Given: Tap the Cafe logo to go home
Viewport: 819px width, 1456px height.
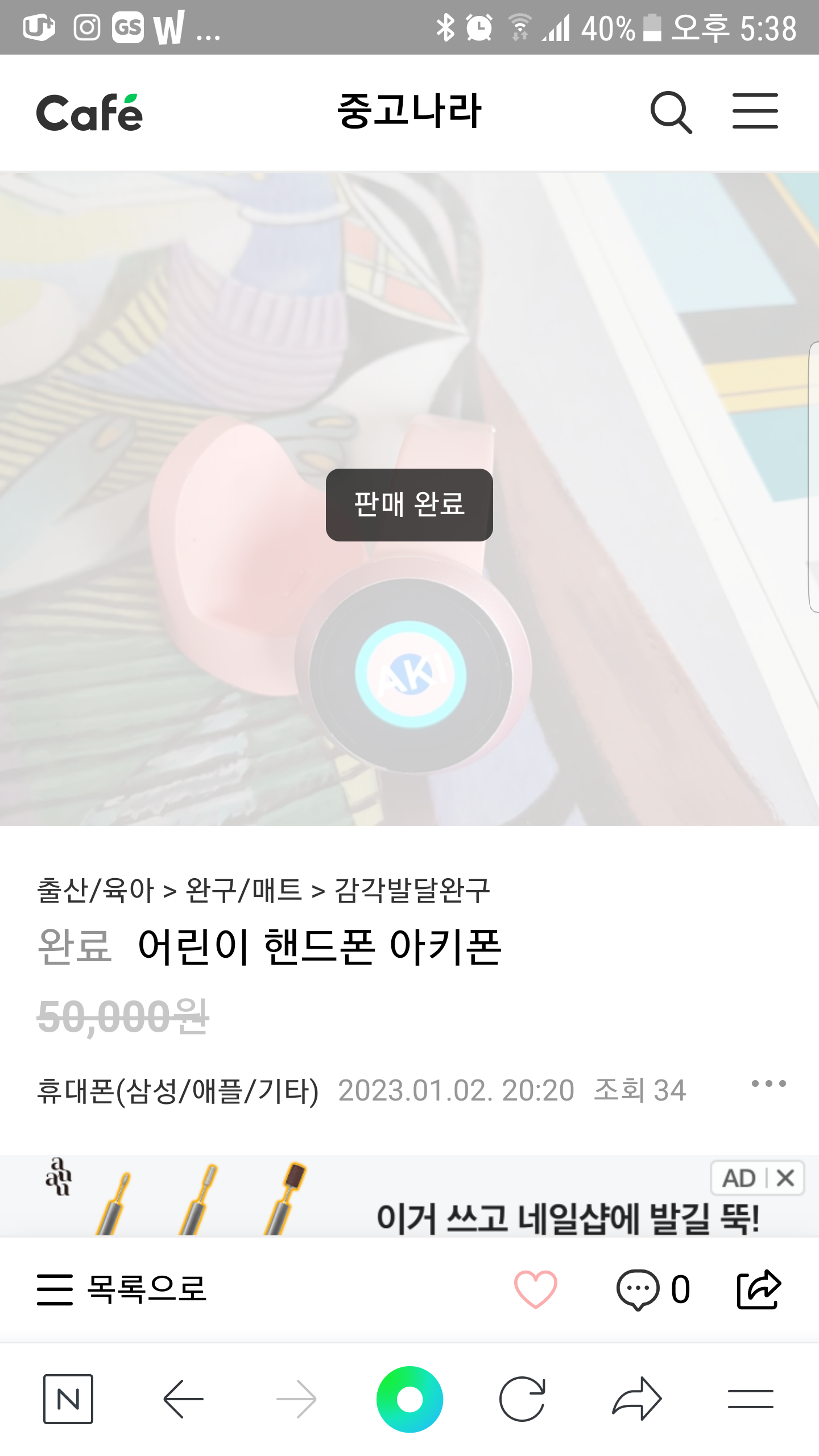Looking at the screenshot, I should tap(89, 113).
